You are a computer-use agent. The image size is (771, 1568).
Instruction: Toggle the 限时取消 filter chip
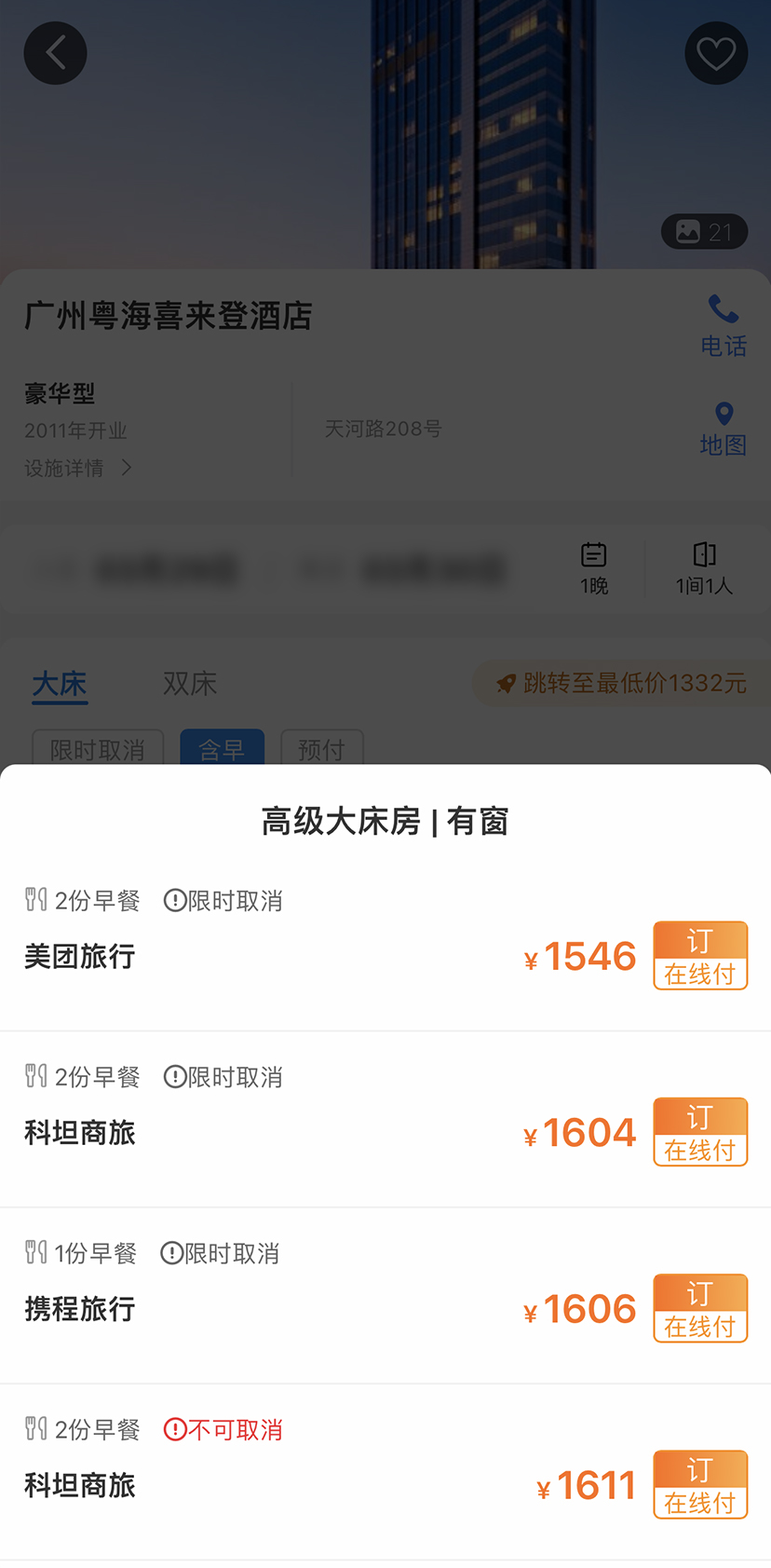[x=98, y=748]
